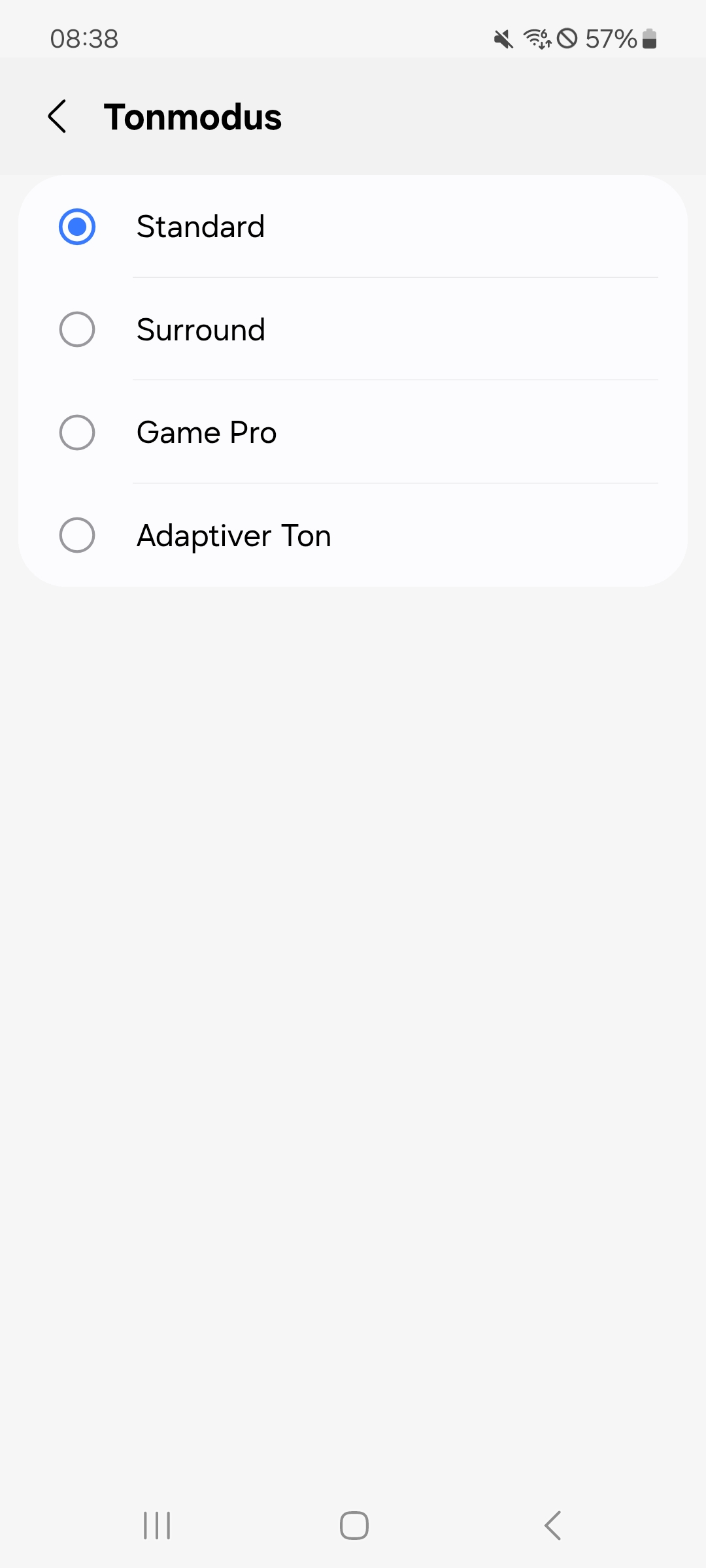
Task: Enable Adaptiver Ton option
Action: tap(77, 536)
